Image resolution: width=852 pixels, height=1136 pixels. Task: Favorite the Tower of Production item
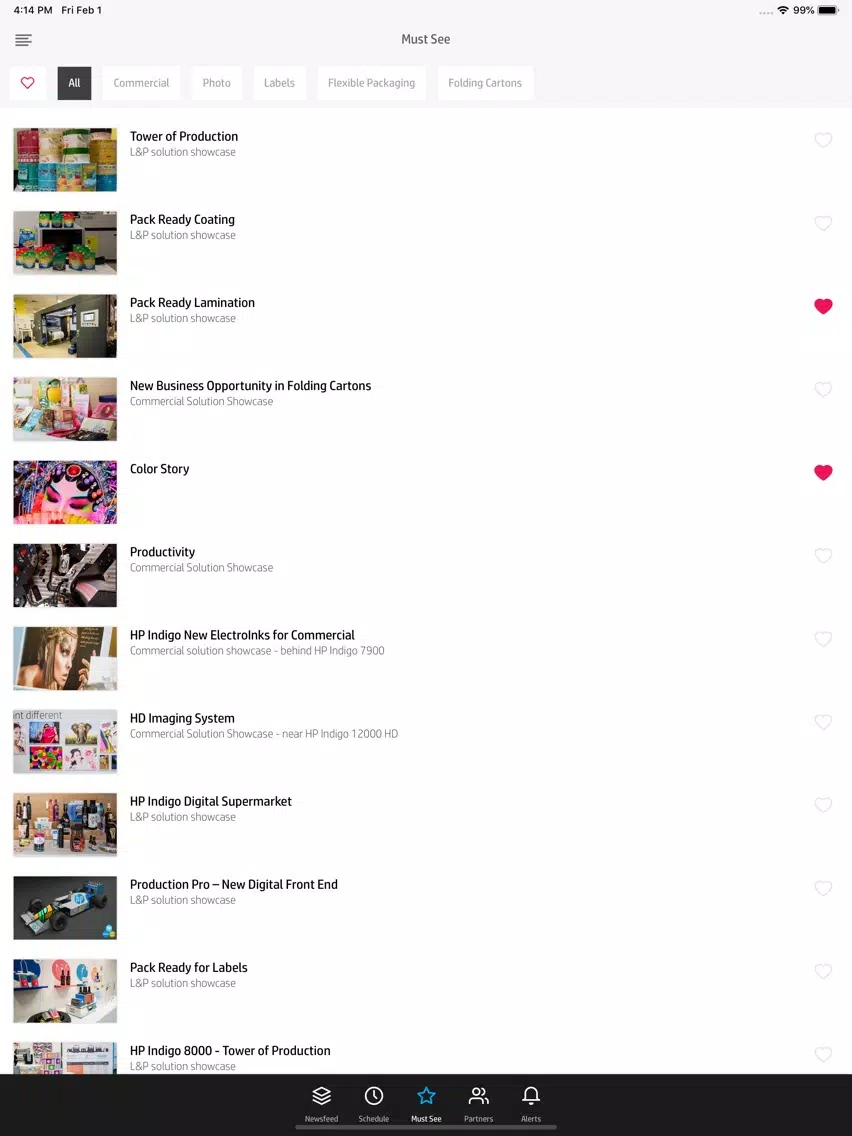tap(823, 141)
